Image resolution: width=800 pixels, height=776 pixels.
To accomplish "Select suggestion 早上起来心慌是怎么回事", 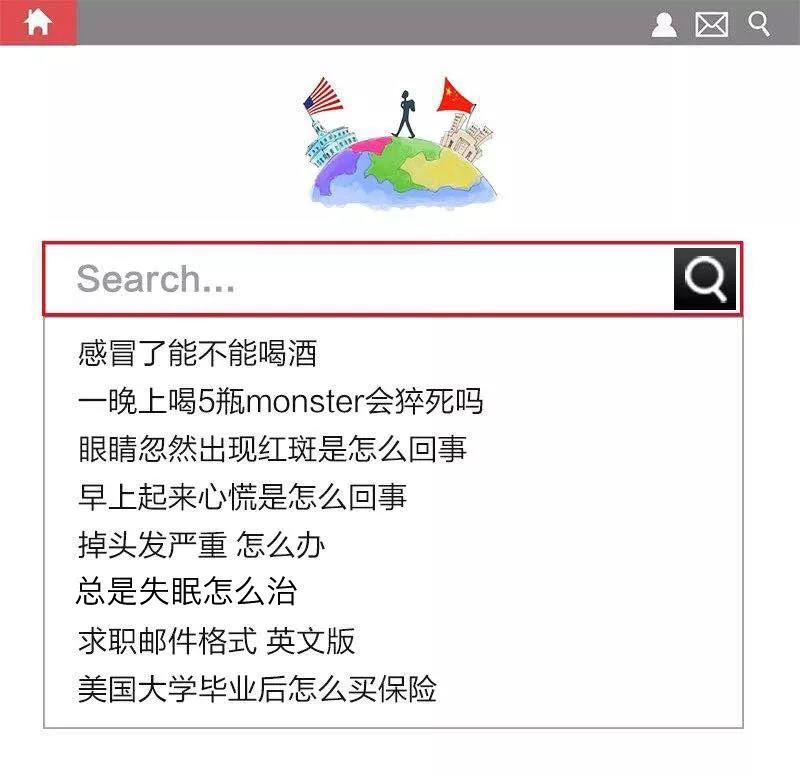I will 242,497.
